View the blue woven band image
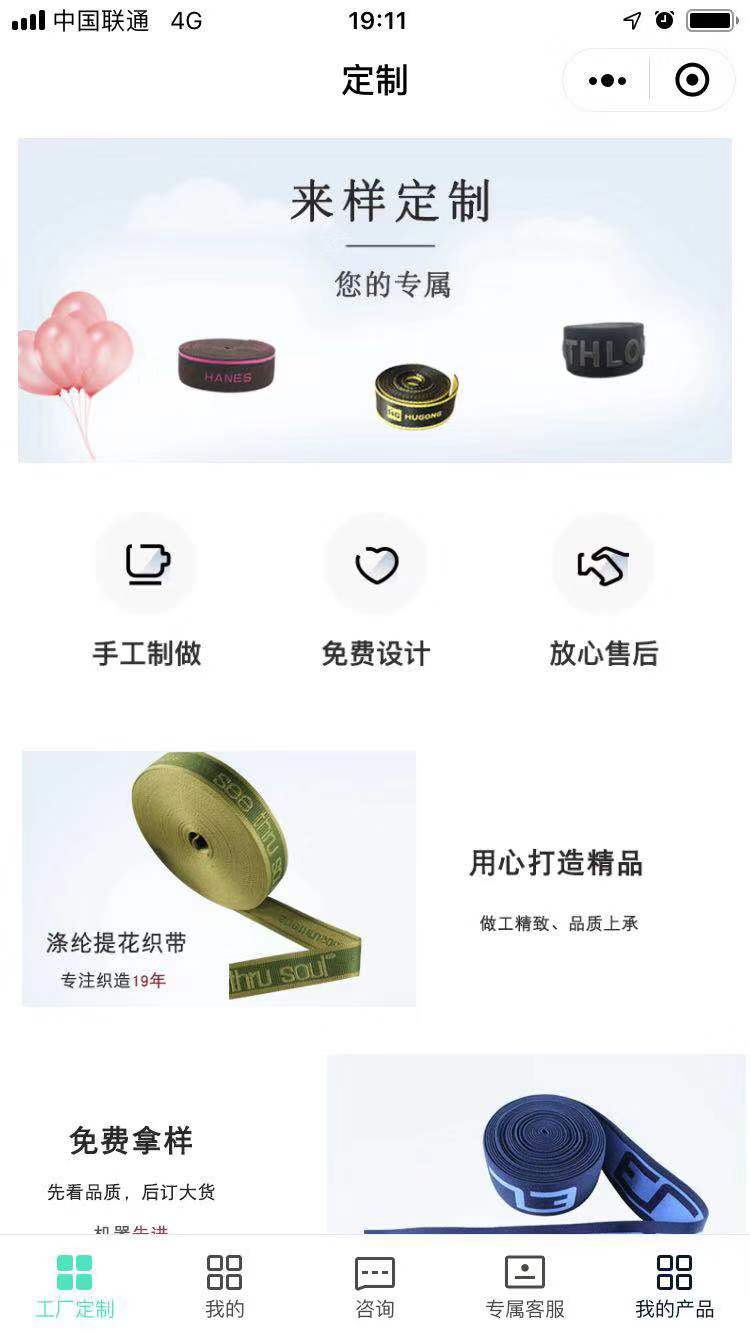 [x=536, y=1144]
